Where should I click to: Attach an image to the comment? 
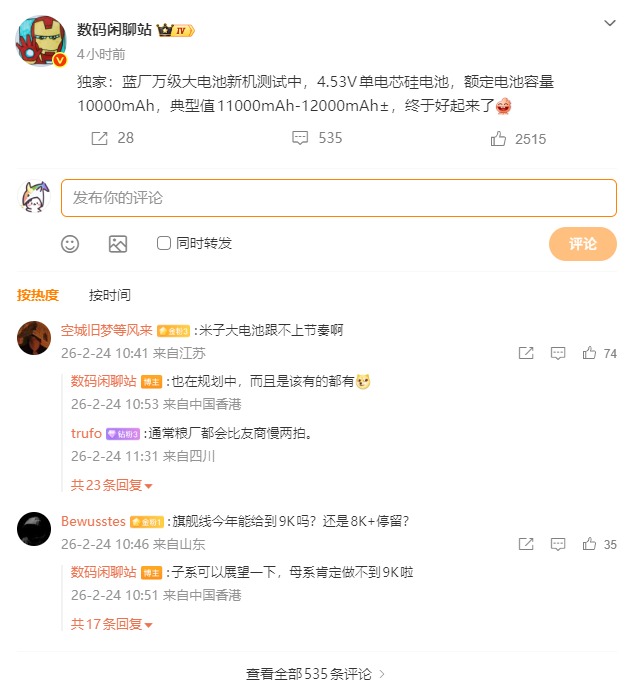[x=118, y=243]
